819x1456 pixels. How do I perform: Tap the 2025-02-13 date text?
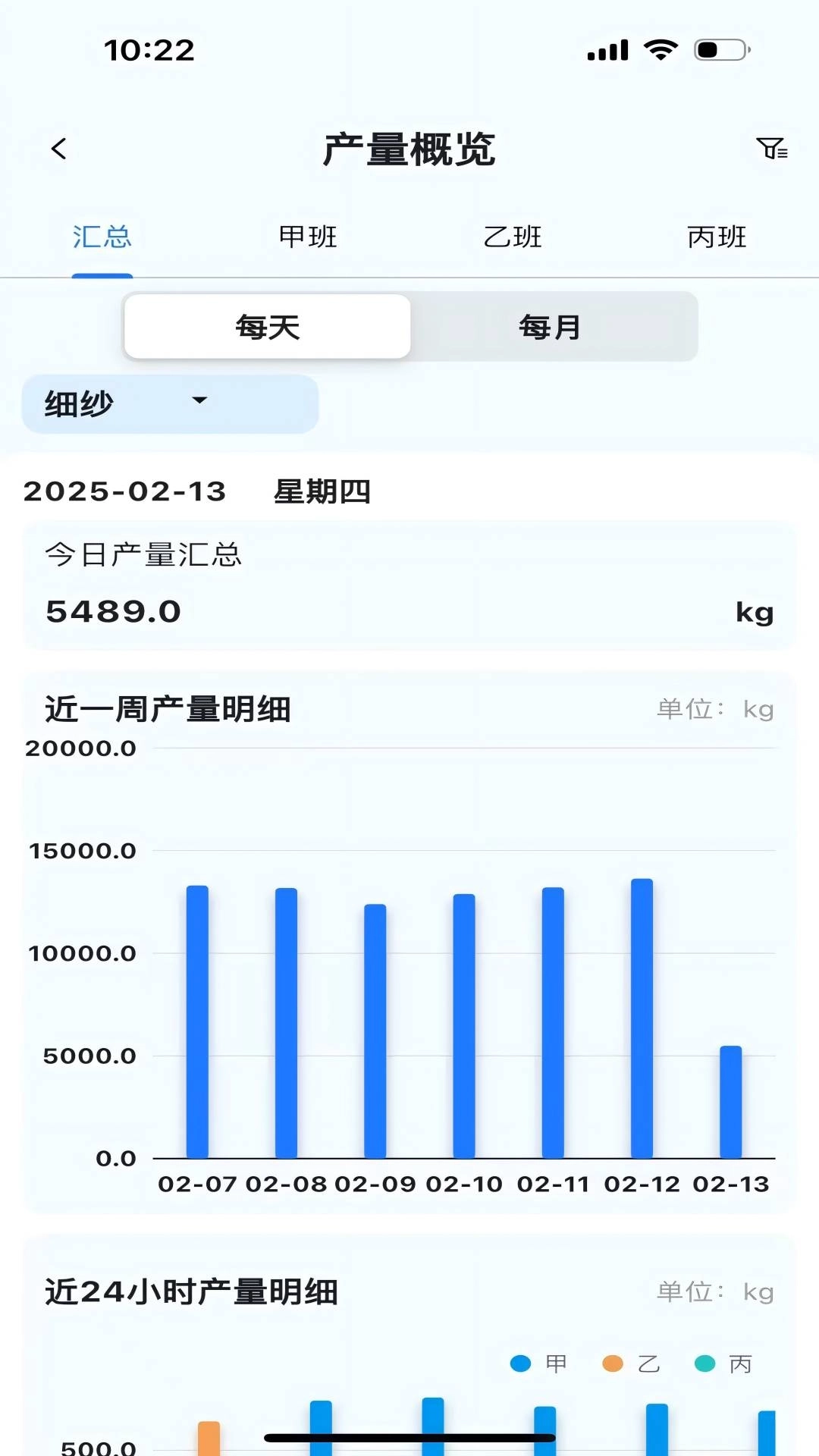tap(125, 491)
